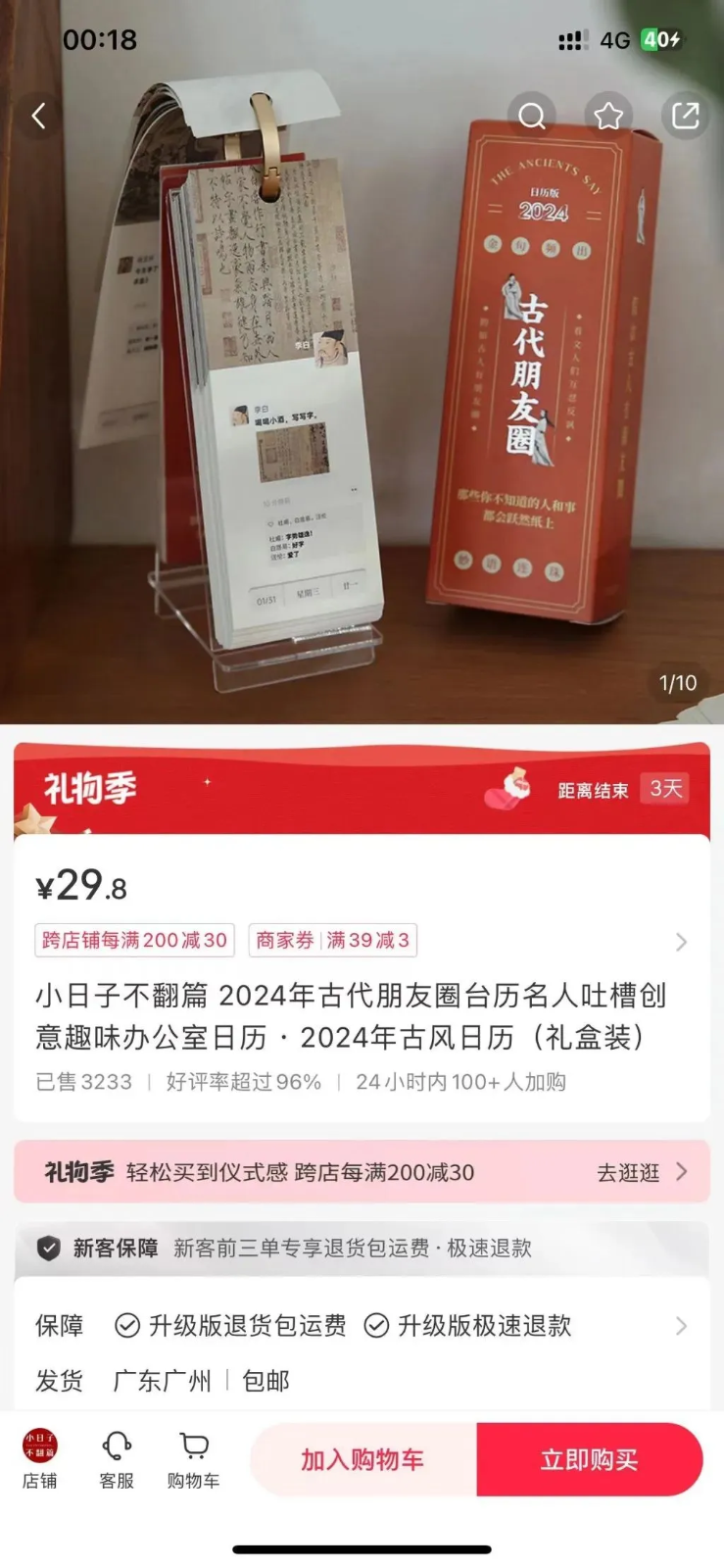The width and height of the screenshot is (724, 1568).
Task: Open the main product photo gallery
Action: pyautogui.click(x=362, y=392)
